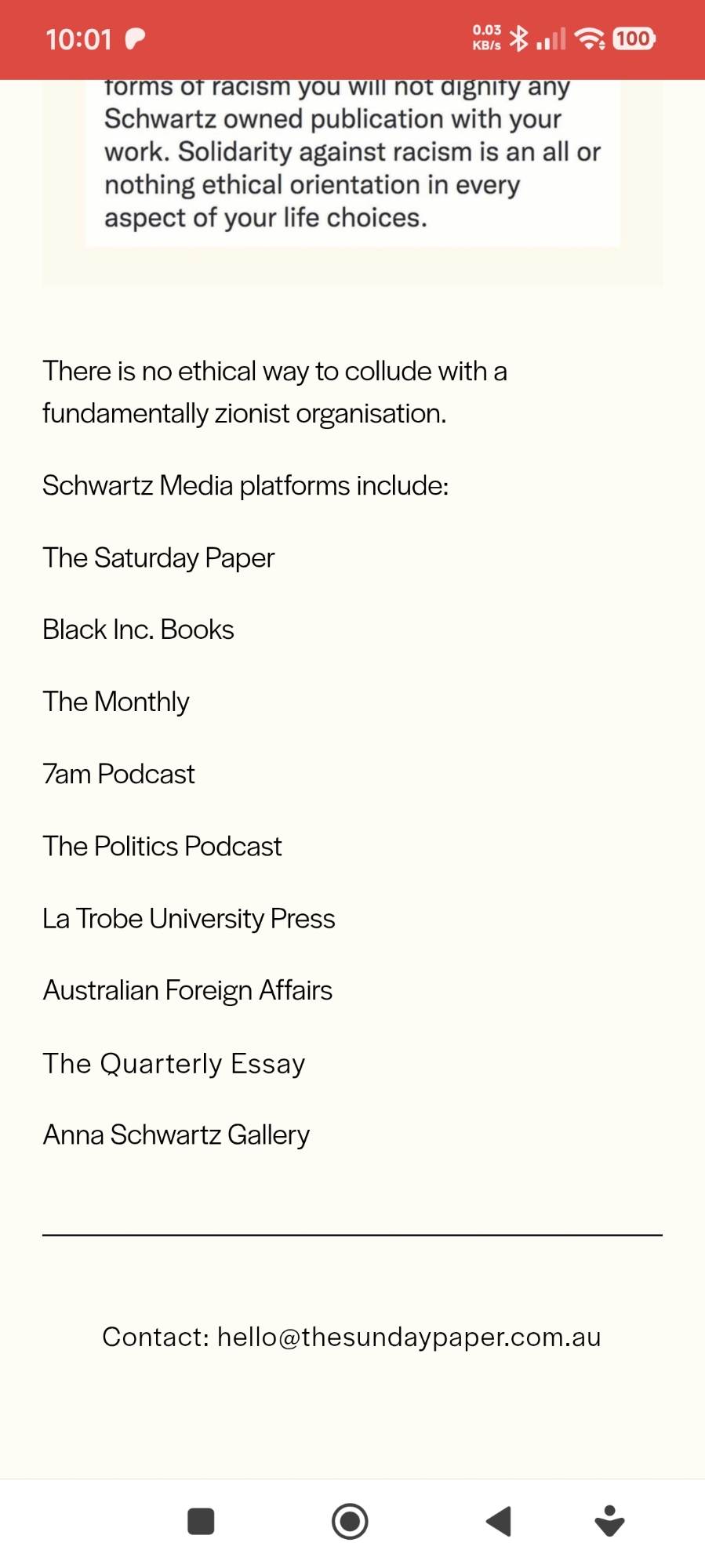The image size is (705, 1568).
Task: Go back using the system back arrow
Action: (499, 1522)
